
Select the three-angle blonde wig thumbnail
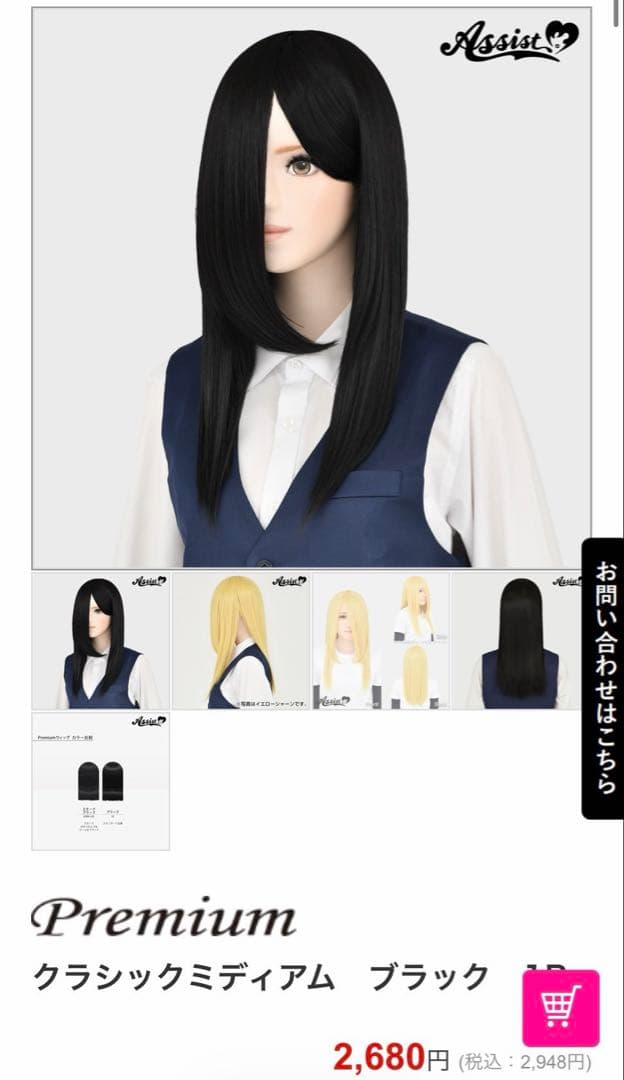(380, 641)
